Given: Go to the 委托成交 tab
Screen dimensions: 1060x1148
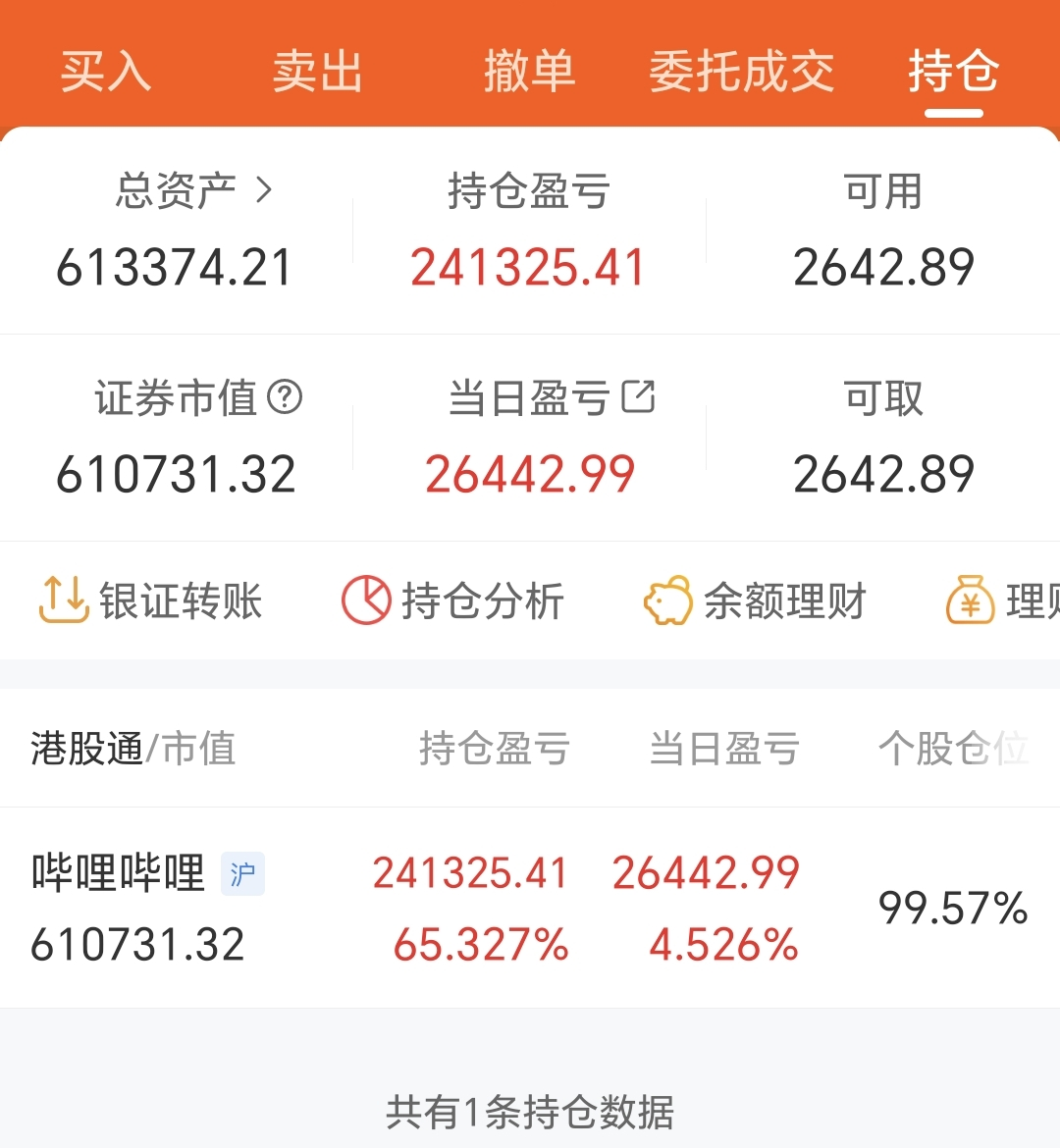Looking at the screenshot, I should point(741,71).
